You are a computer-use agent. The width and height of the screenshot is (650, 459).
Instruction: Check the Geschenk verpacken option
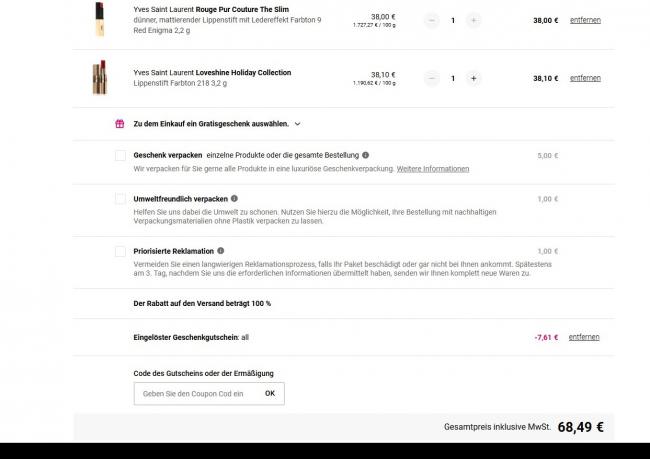pos(120,156)
